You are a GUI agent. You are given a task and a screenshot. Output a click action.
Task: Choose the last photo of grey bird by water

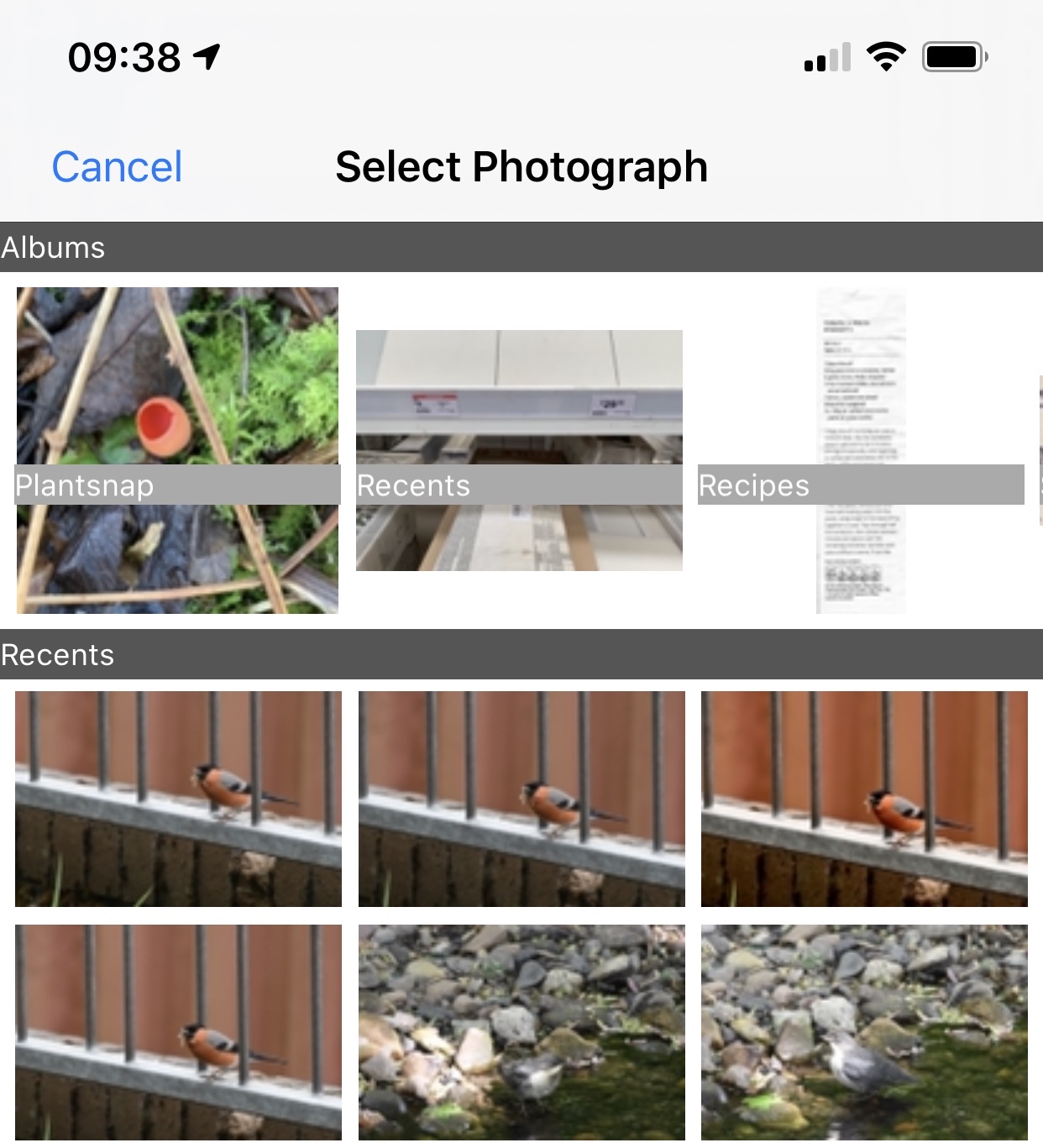pos(864,1032)
